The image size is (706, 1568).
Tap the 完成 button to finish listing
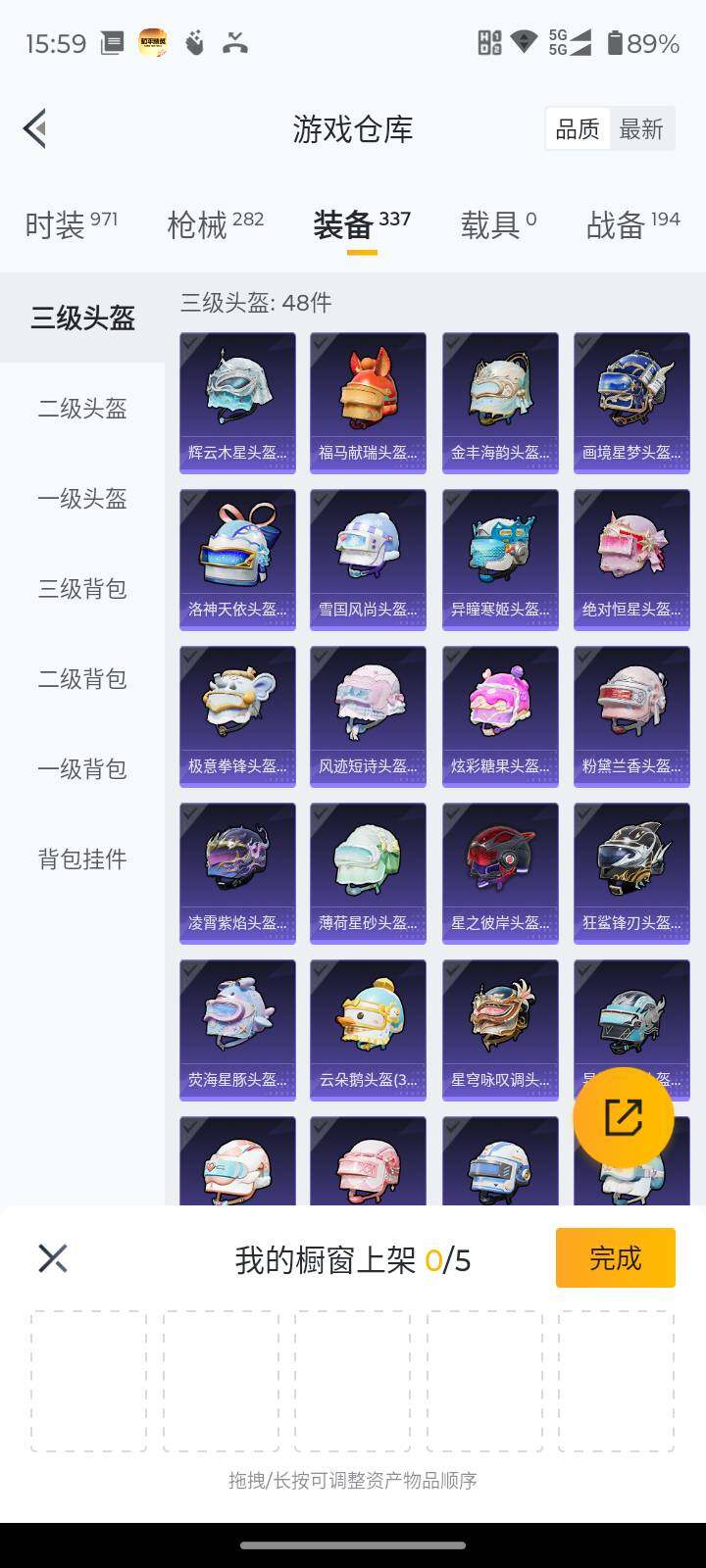pyautogui.click(x=615, y=1257)
